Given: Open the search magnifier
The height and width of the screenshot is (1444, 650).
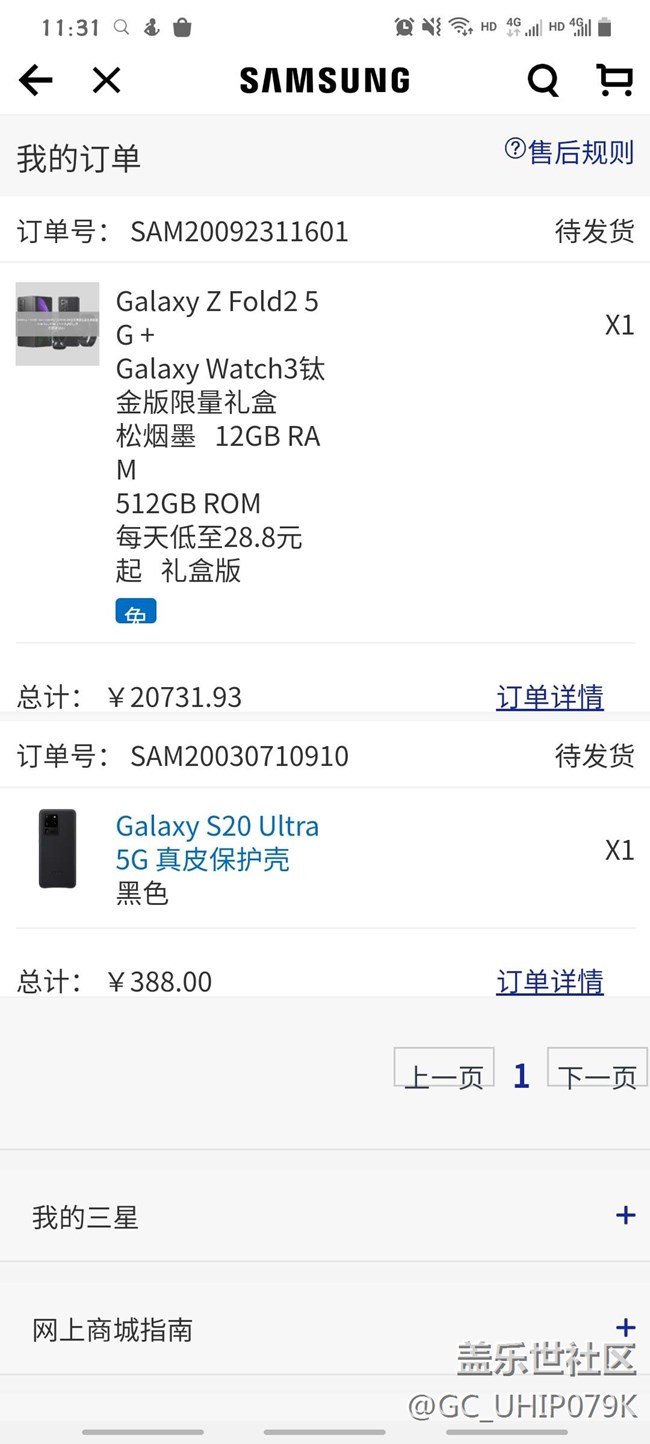Looking at the screenshot, I should 543,80.
